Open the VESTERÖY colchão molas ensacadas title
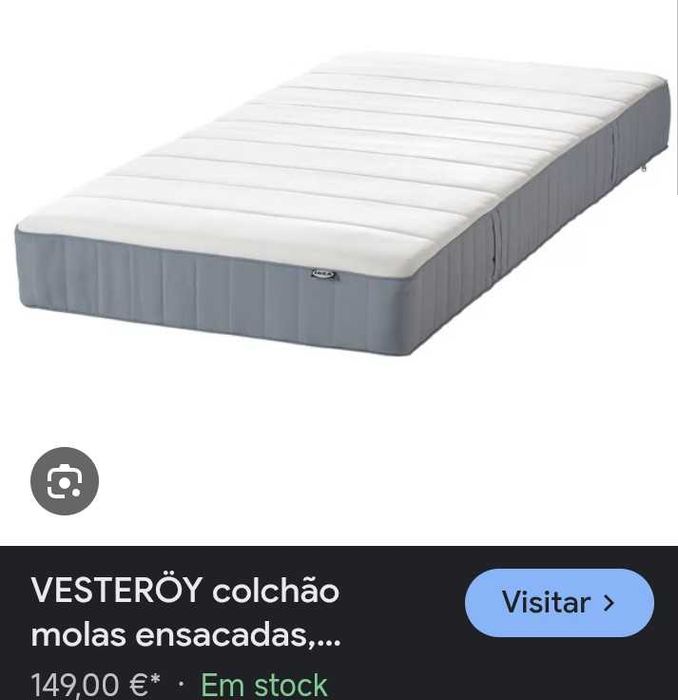This screenshot has height=700, width=678. pyautogui.click(x=186, y=612)
